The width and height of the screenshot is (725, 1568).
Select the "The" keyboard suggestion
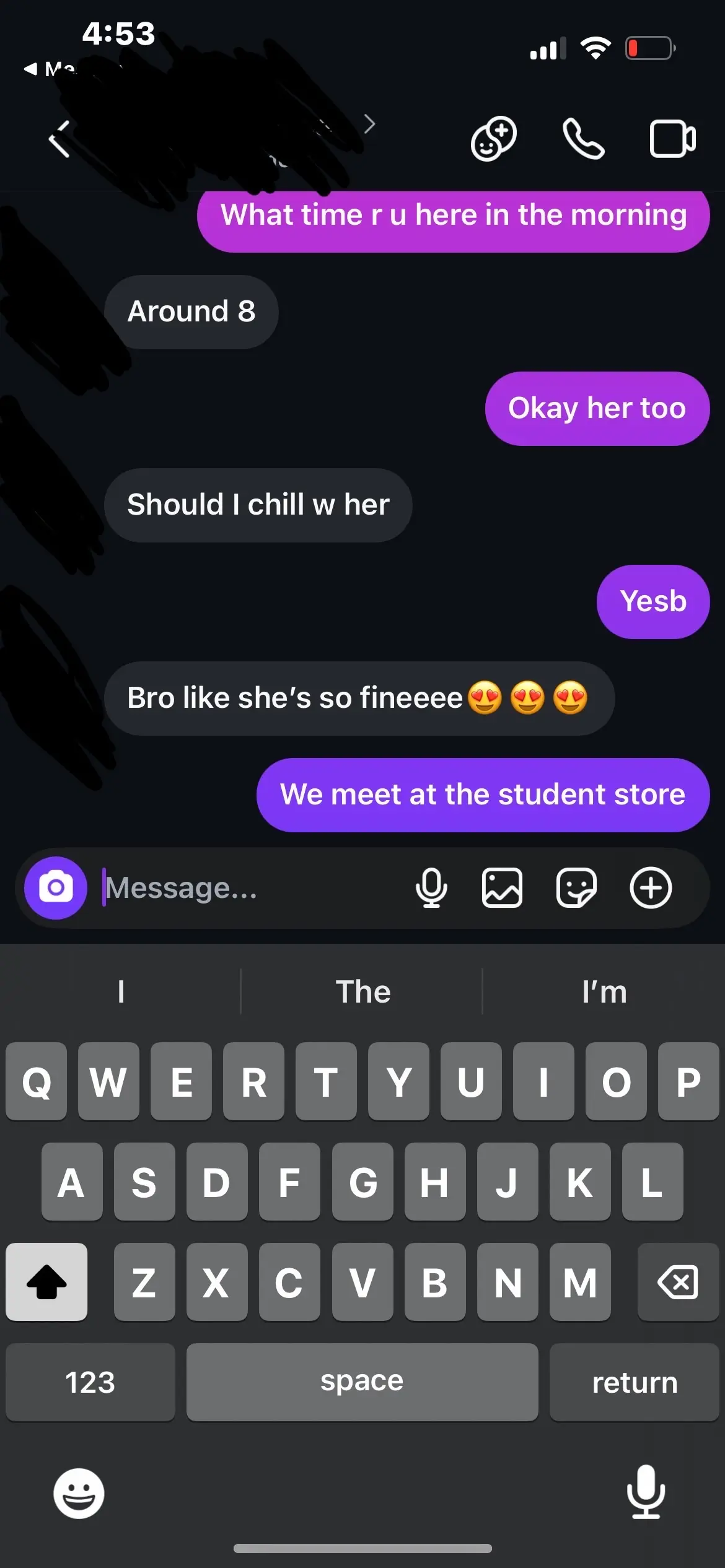(x=362, y=991)
